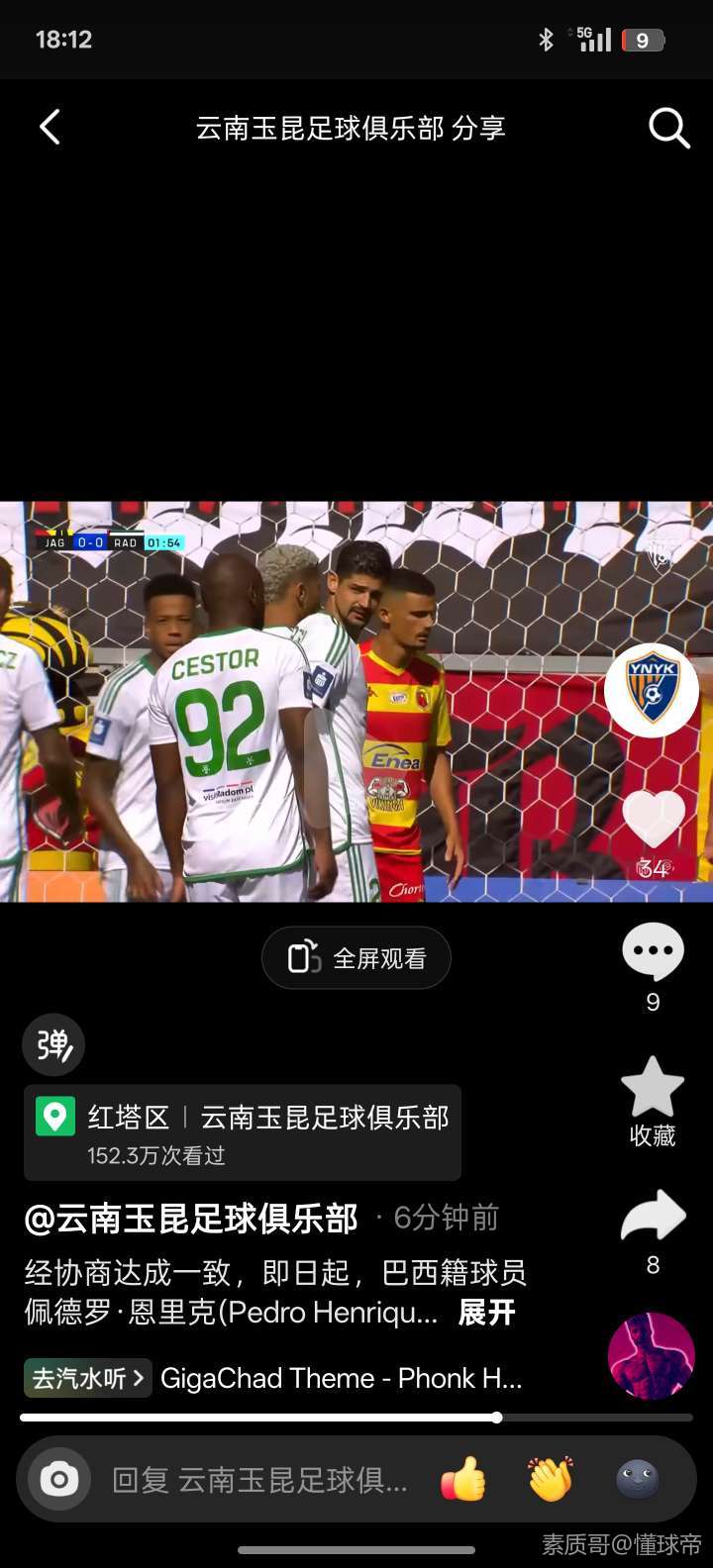This screenshot has width=713, height=1568.
Task: Add this video to 收藏 favorites
Action: (653, 1088)
